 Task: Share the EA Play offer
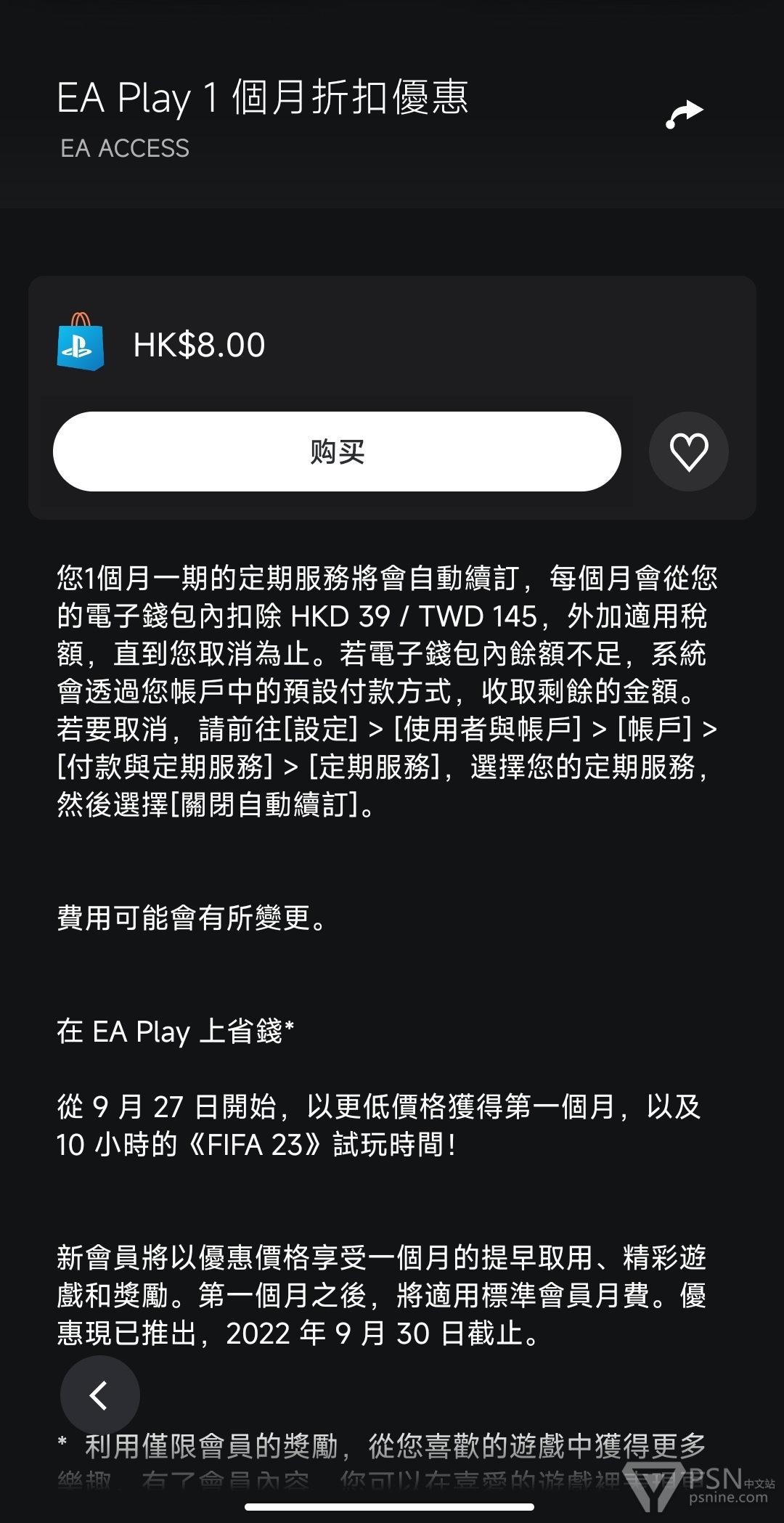point(685,114)
